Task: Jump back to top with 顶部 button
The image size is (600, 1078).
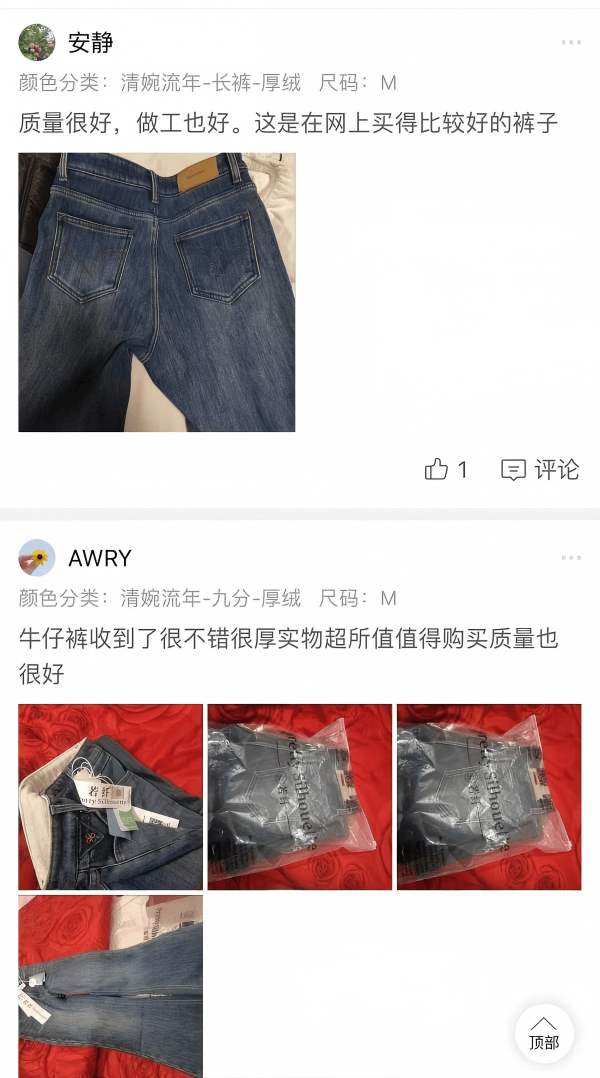Action: [x=544, y=1033]
